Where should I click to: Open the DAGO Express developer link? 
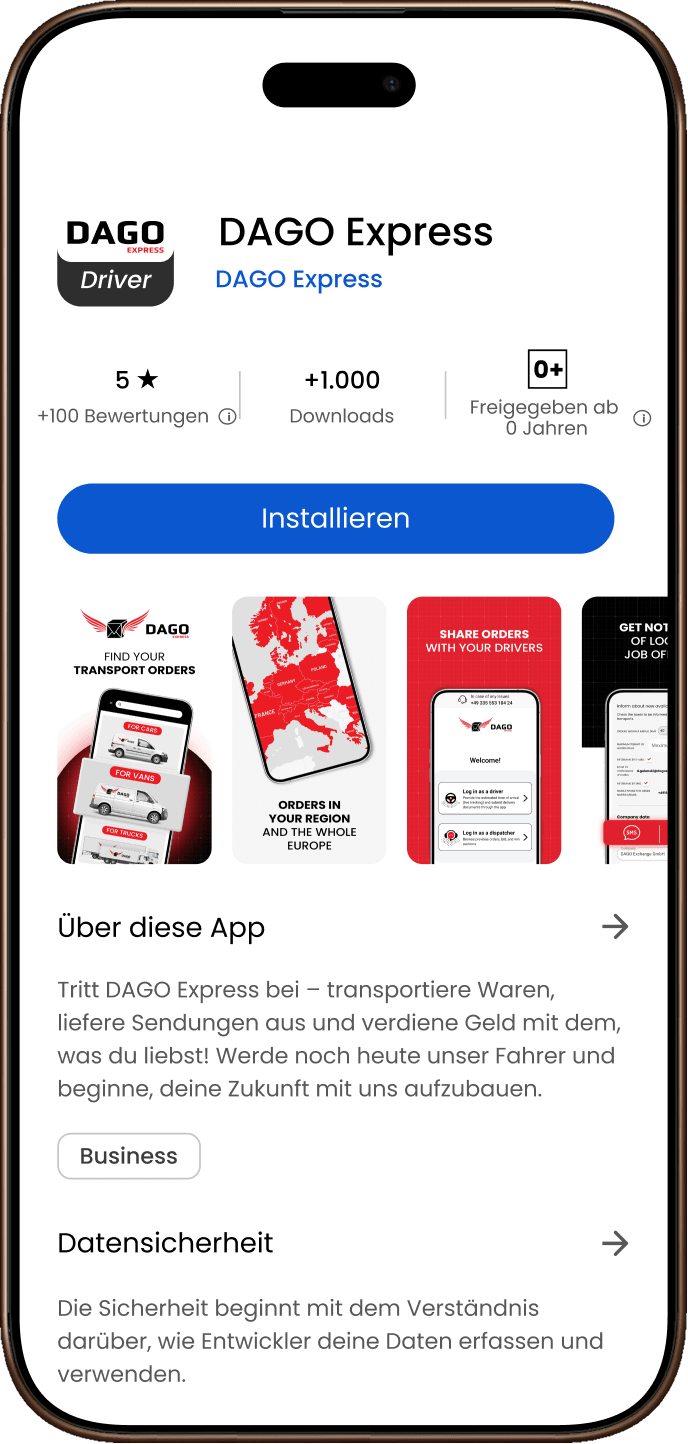pyautogui.click(x=299, y=279)
